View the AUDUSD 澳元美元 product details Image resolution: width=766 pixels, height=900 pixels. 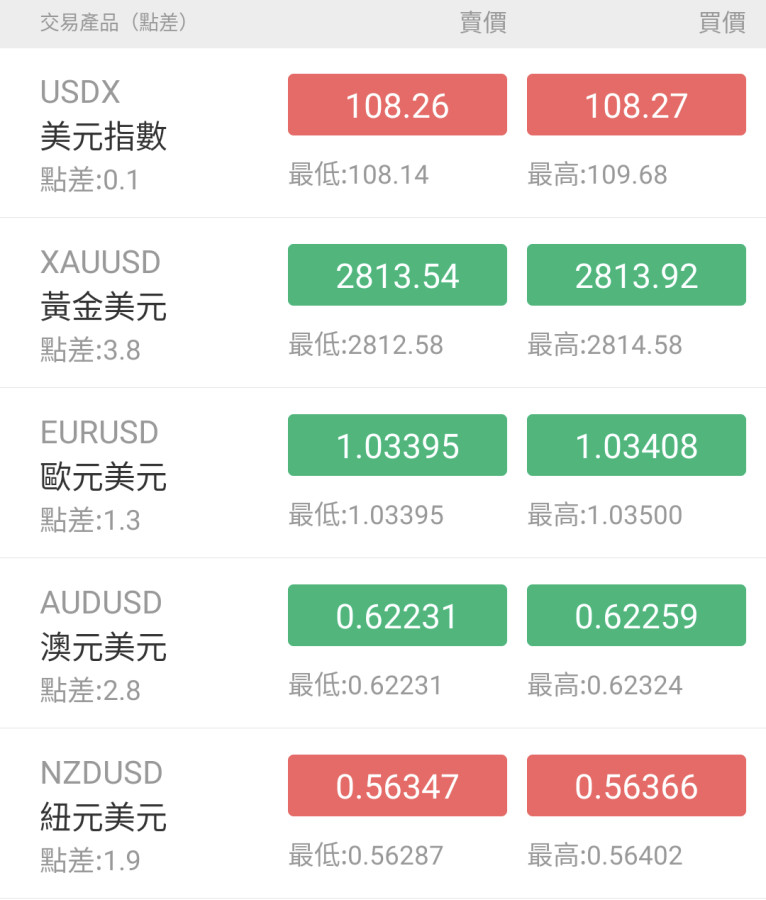[x=104, y=645]
